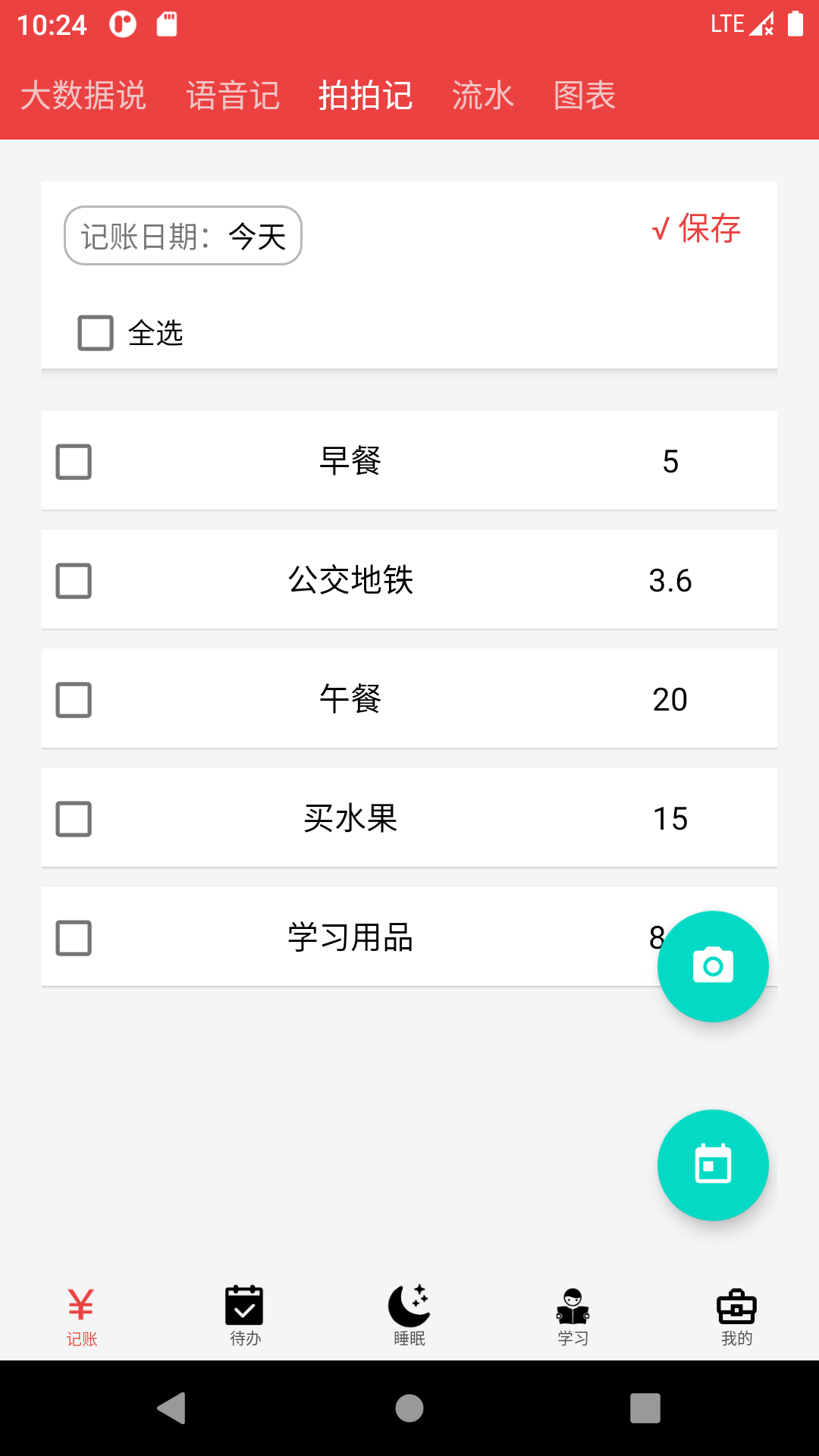Go to the 学习 bottom tab
This screenshot has height=1456, width=819.
(573, 1315)
